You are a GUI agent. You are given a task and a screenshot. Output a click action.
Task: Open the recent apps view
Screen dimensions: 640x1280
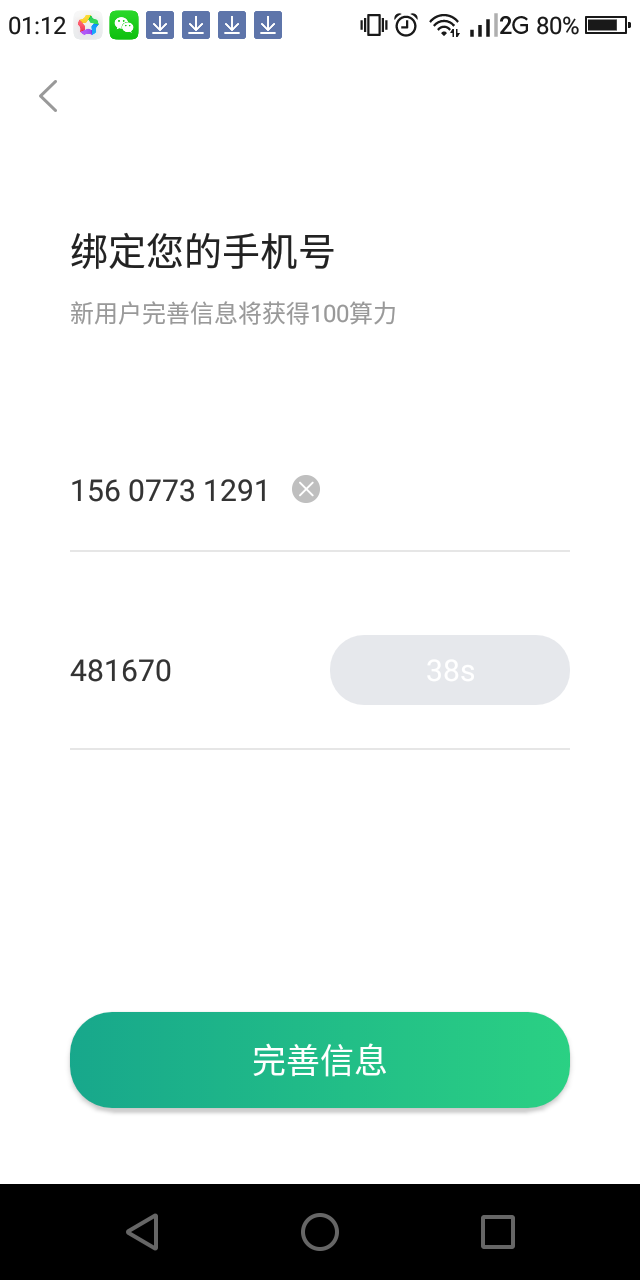[498, 1232]
